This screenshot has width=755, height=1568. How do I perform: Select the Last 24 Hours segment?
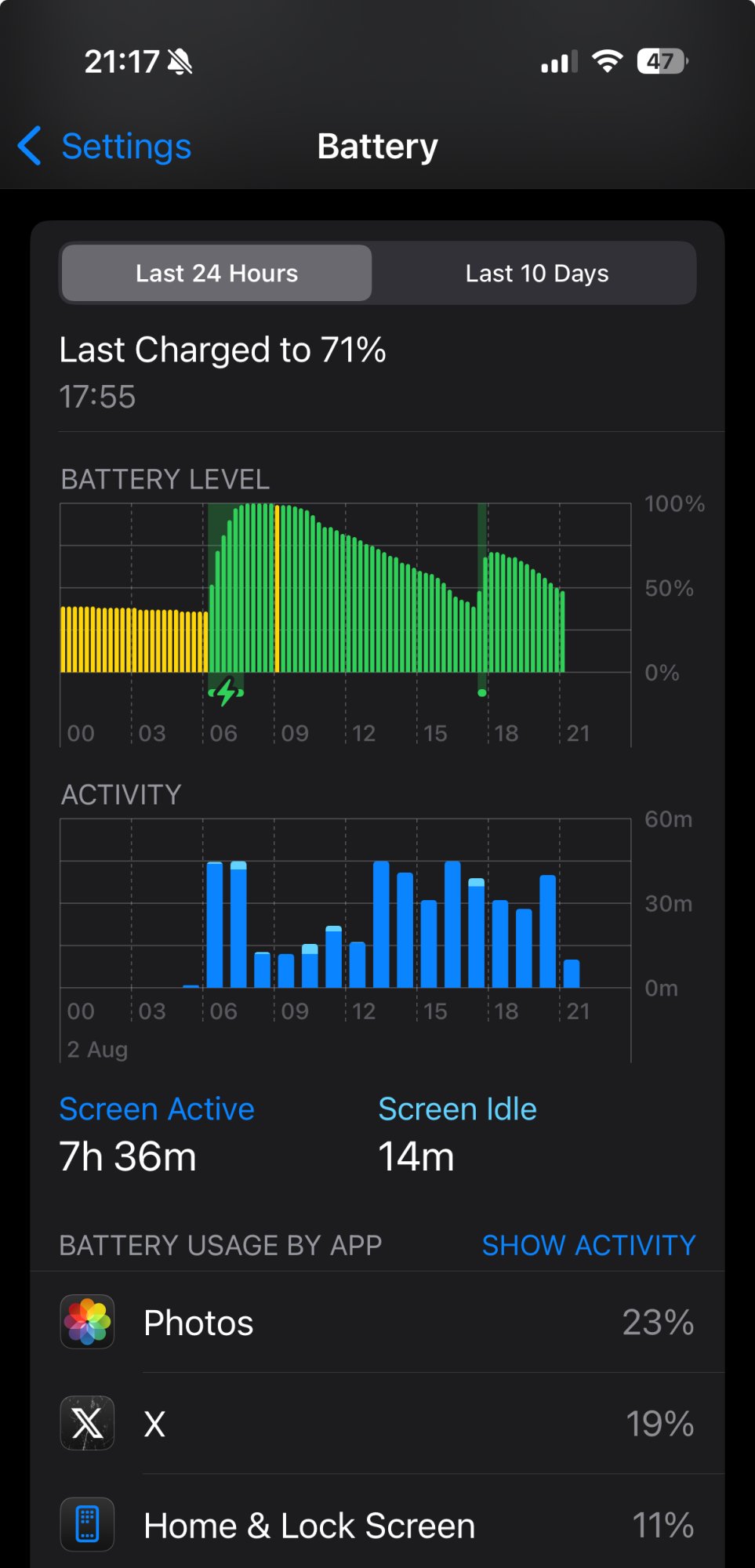[216, 273]
